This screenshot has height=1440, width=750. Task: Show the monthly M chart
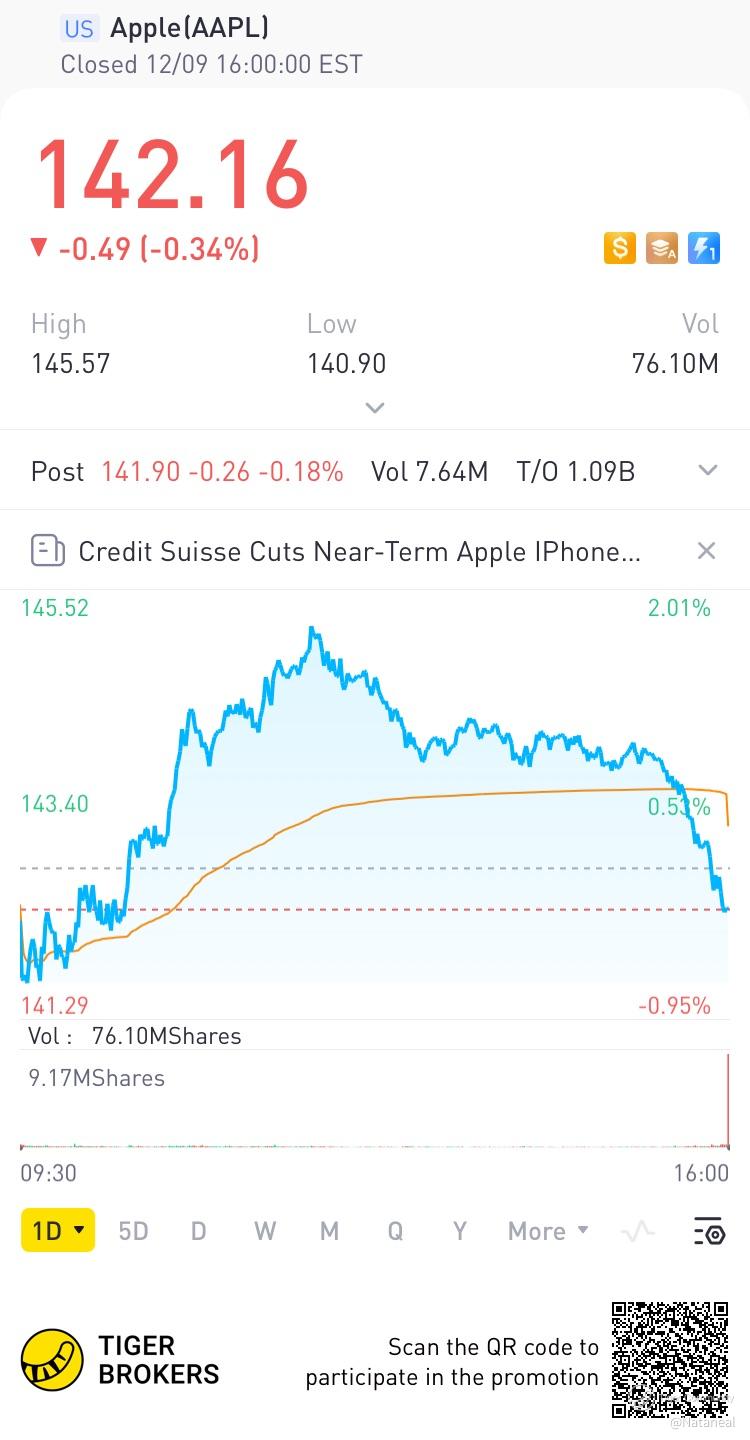[329, 1231]
